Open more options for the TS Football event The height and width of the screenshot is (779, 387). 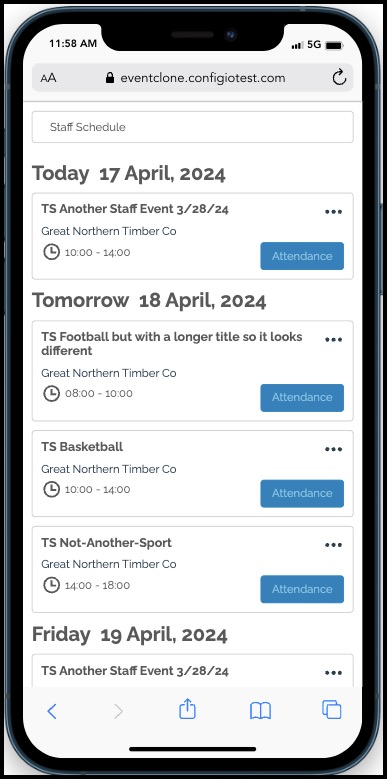pos(333,340)
